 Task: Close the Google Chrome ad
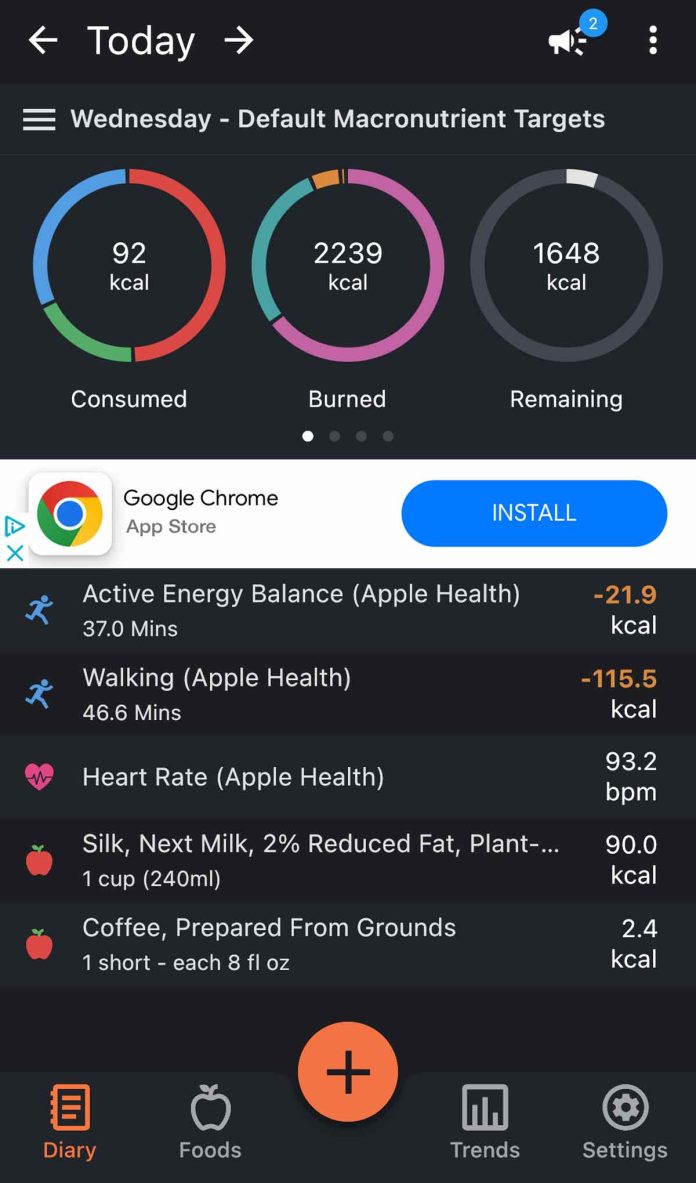click(x=15, y=552)
